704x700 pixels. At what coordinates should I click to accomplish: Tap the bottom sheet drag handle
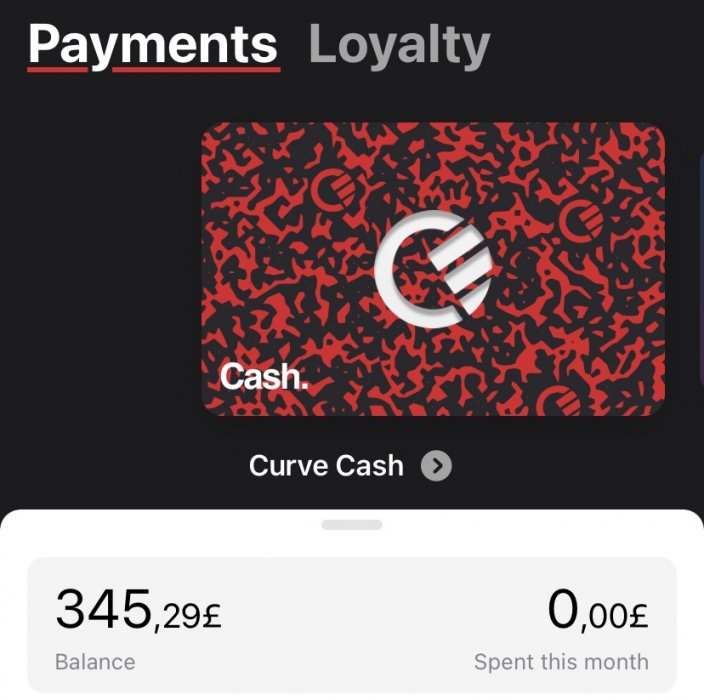(352, 524)
